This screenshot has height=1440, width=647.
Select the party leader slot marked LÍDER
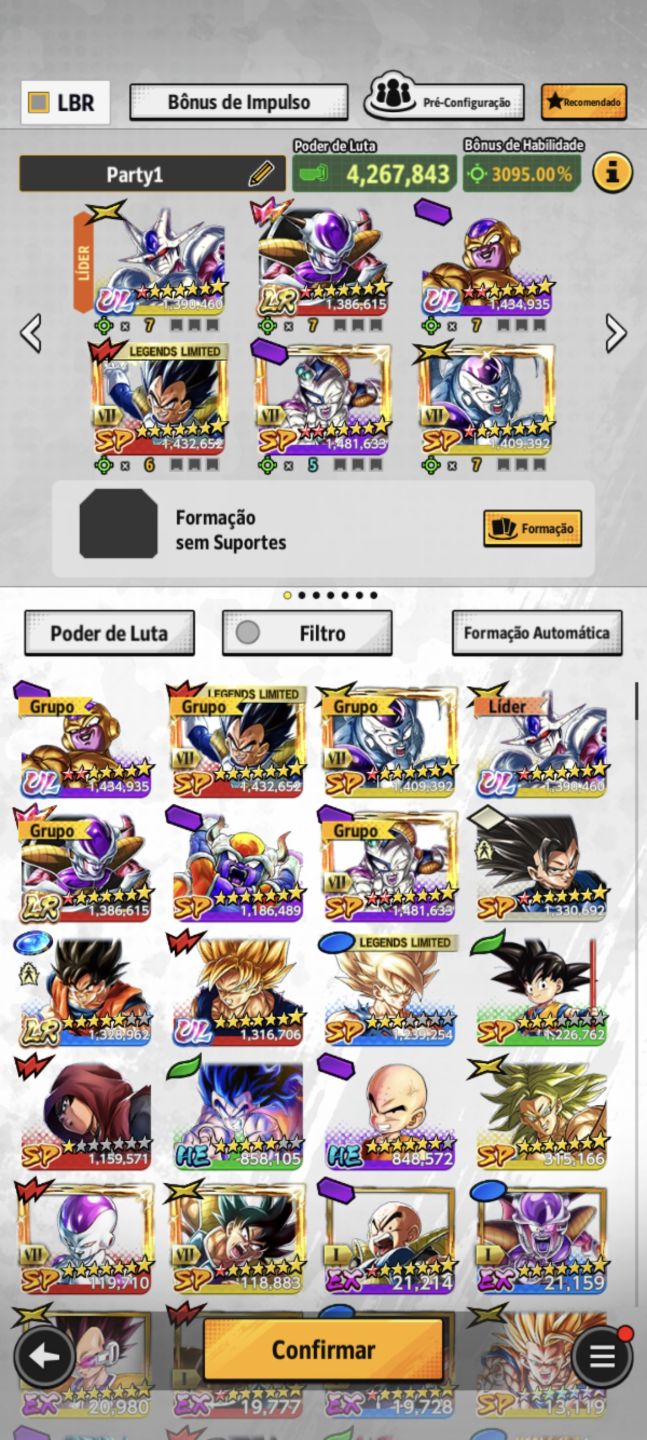point(152,257)
